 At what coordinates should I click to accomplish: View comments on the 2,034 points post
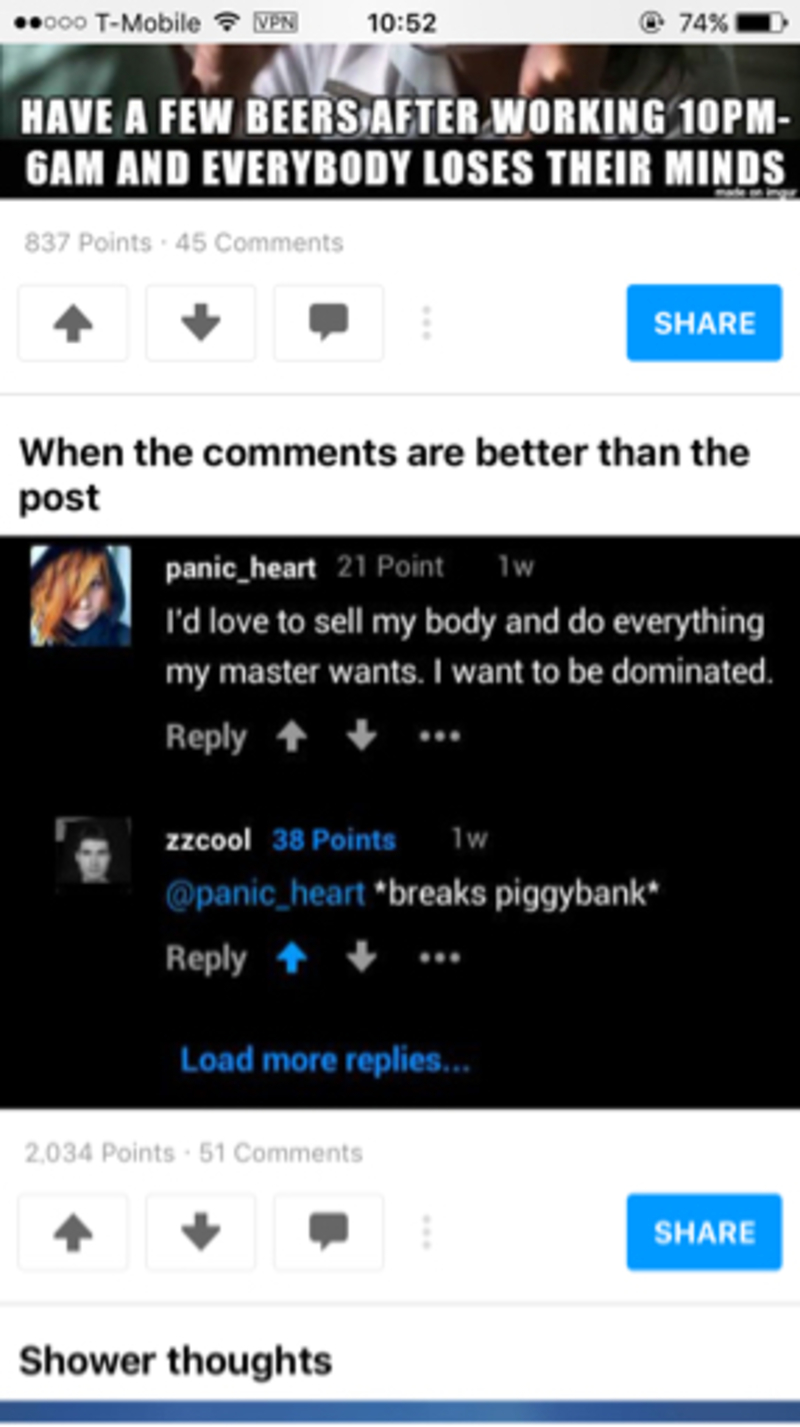pos(328,1232)
